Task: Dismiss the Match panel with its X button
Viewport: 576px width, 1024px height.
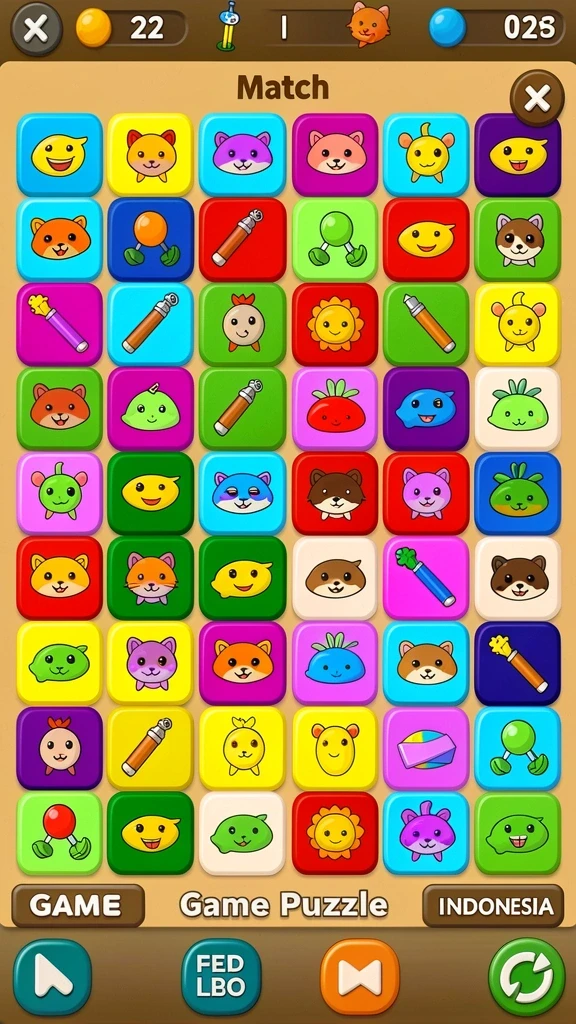Action: [x=537, y=98]
